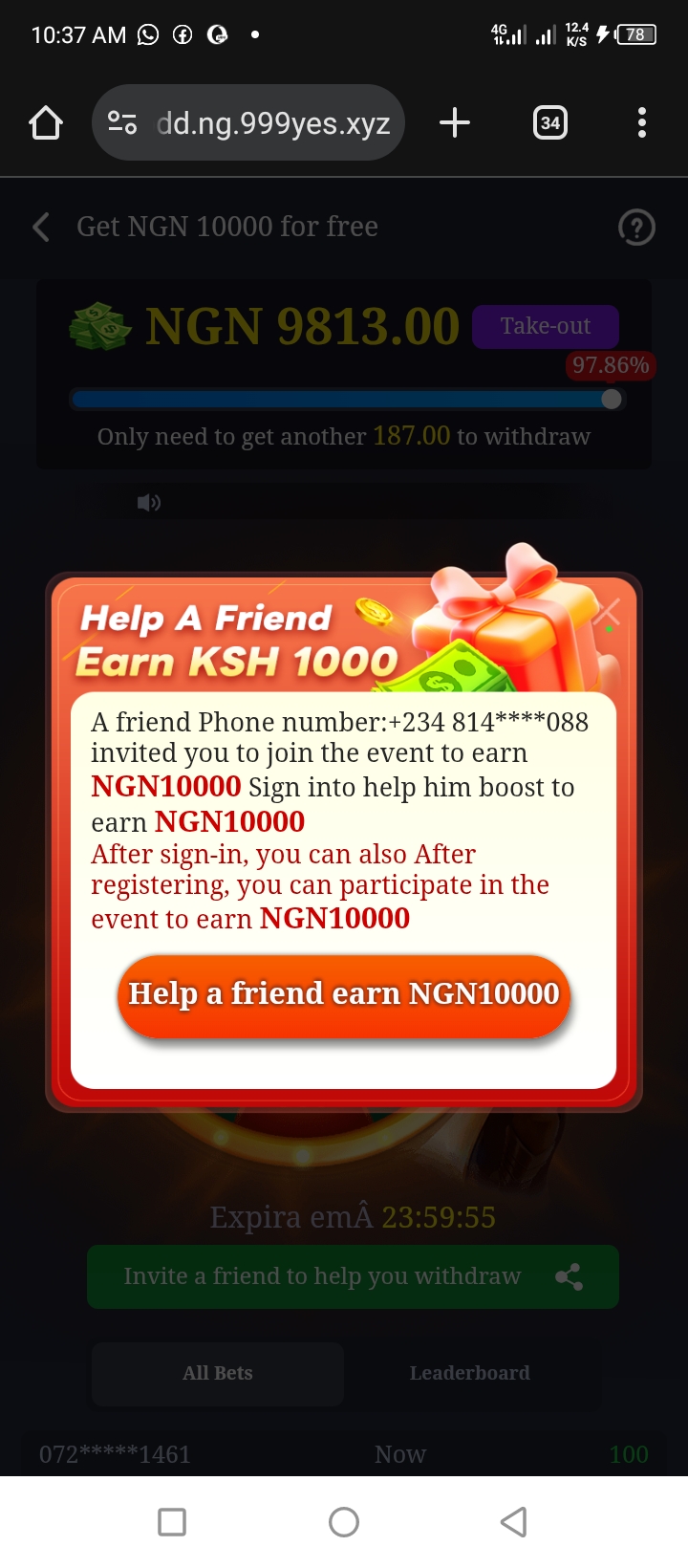Open the help question mark icon

636,228
